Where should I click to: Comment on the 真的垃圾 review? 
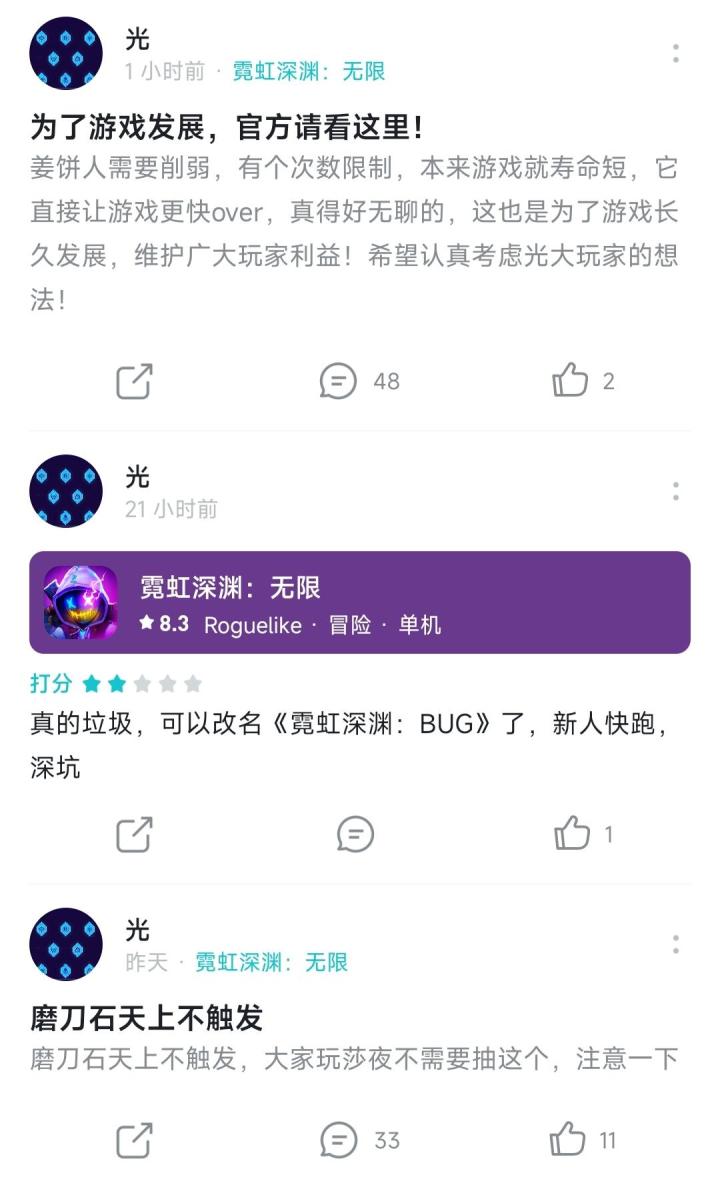(x=356, y=834)
